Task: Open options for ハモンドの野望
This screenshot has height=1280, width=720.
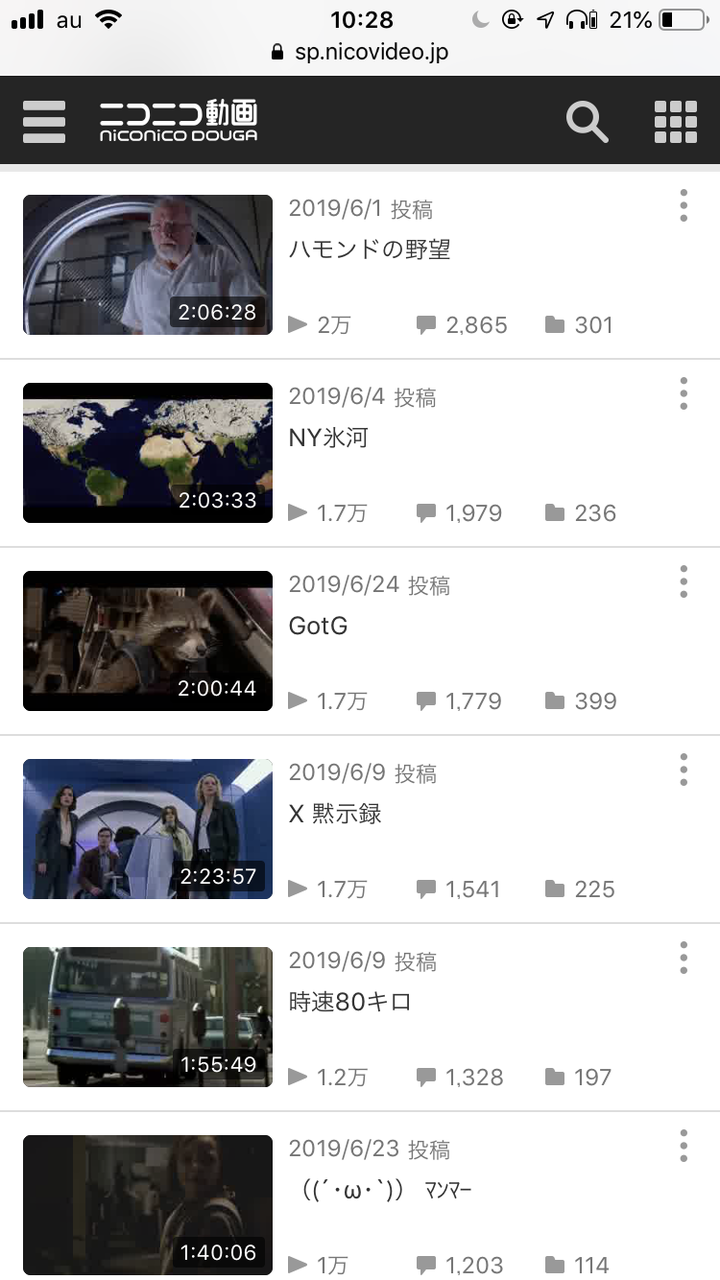Action: (683, 205)
